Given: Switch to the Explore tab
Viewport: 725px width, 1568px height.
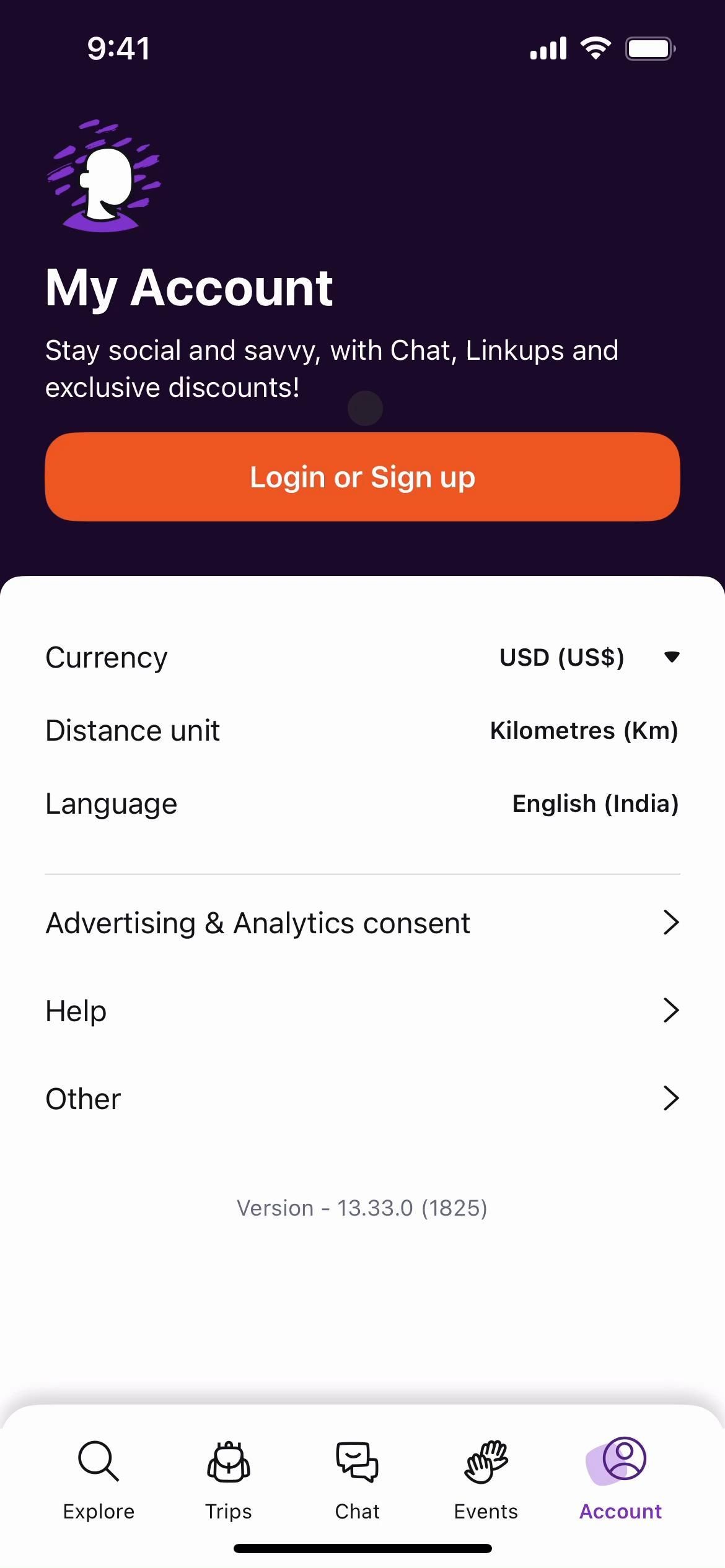Looking at the screenshot, I should [x=99, y=1479].
